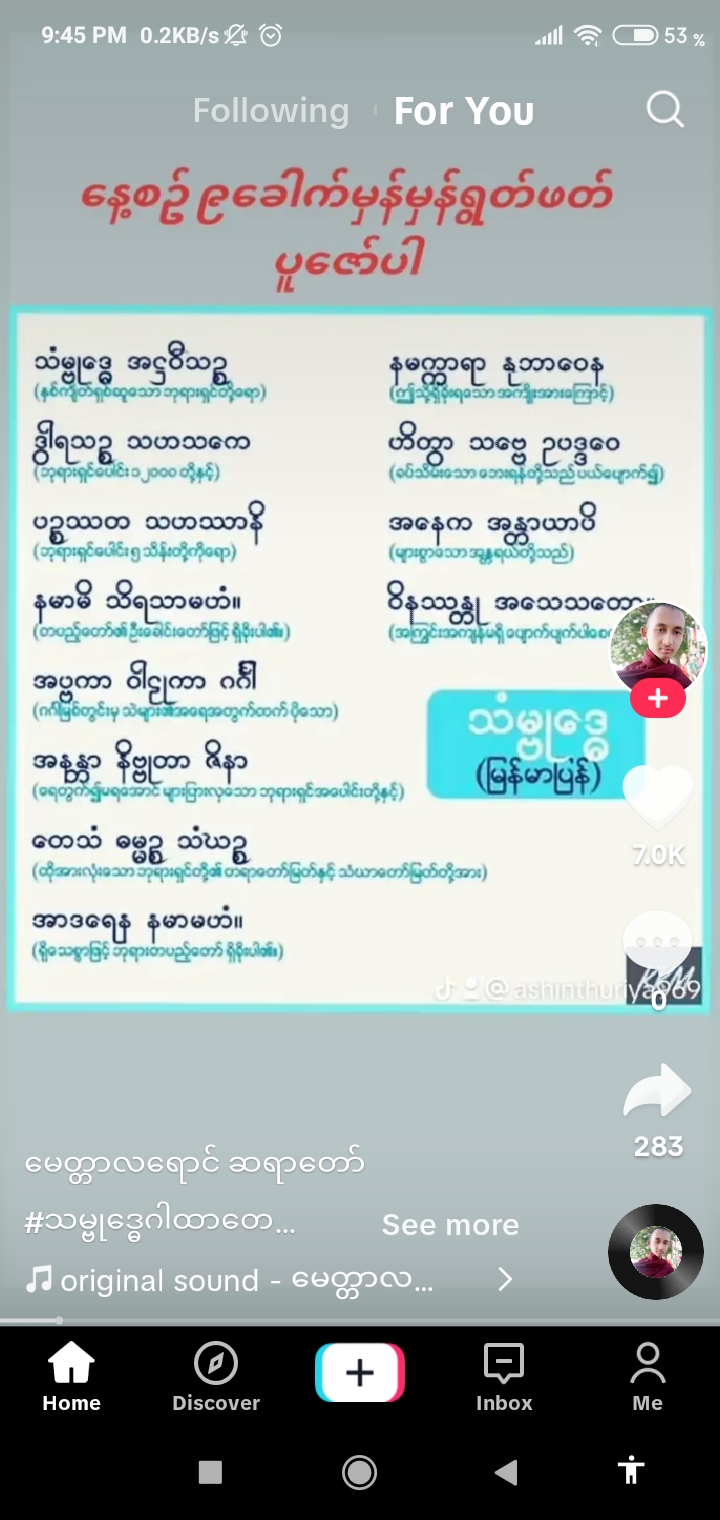This screenshot has height=1520, width=720.
Task: Open the spinning sound disc
Action: tap(656, 1251)
